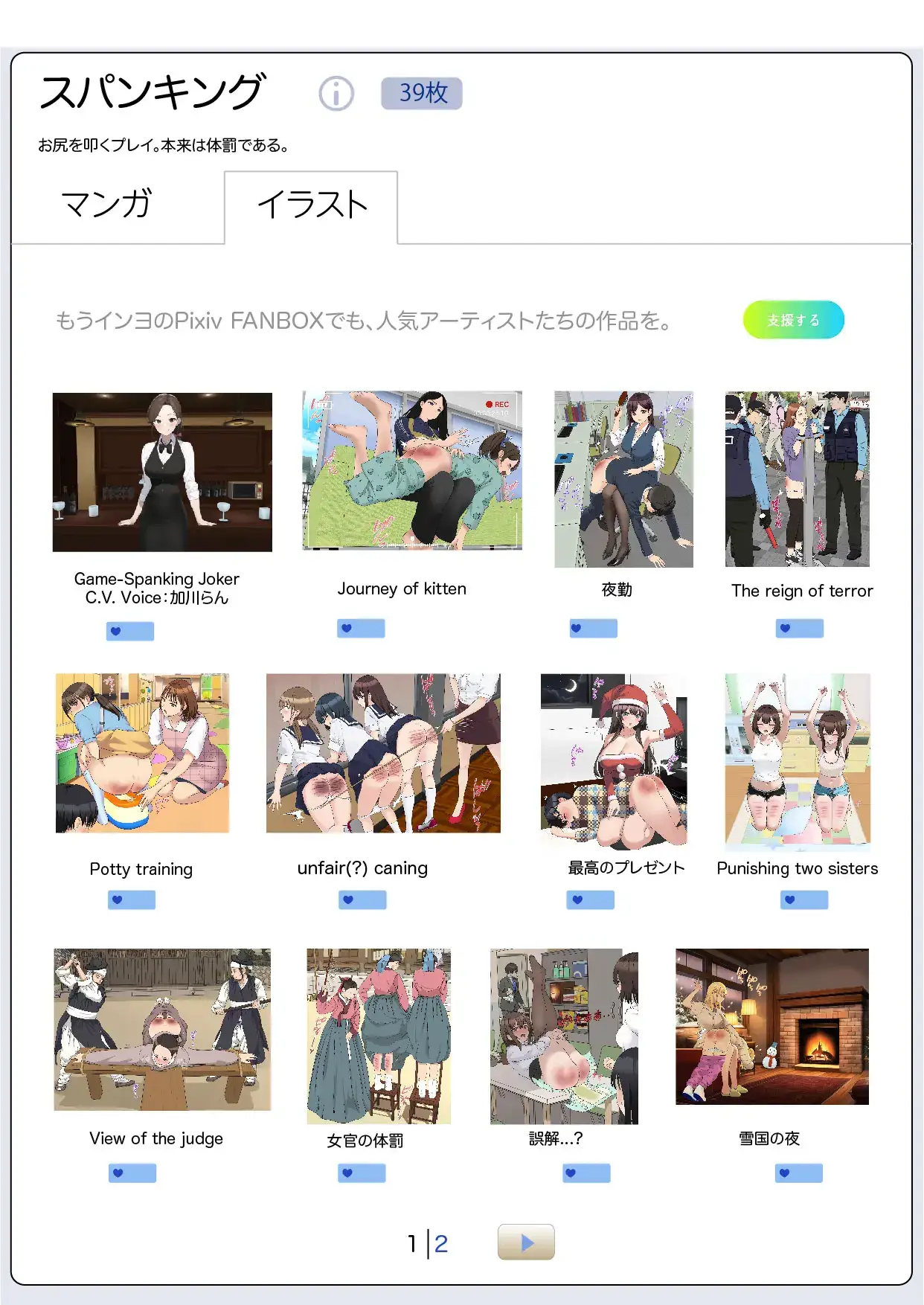This screenshot has width=924, height=1305.
Task: Like the 夜勤 artwork
Action: 593,629
